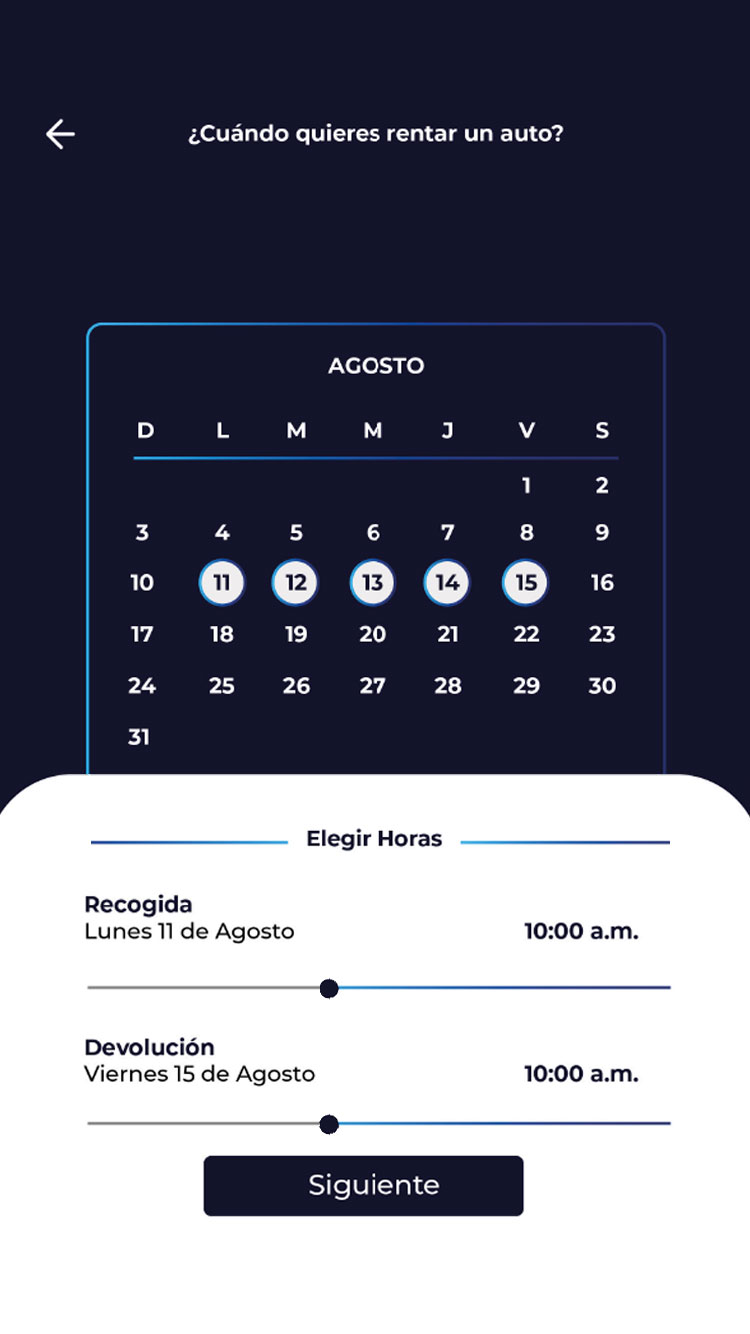Tap the Recogida time slider handle
Viewport: 750px width, 1334px height.
[329, 989]
